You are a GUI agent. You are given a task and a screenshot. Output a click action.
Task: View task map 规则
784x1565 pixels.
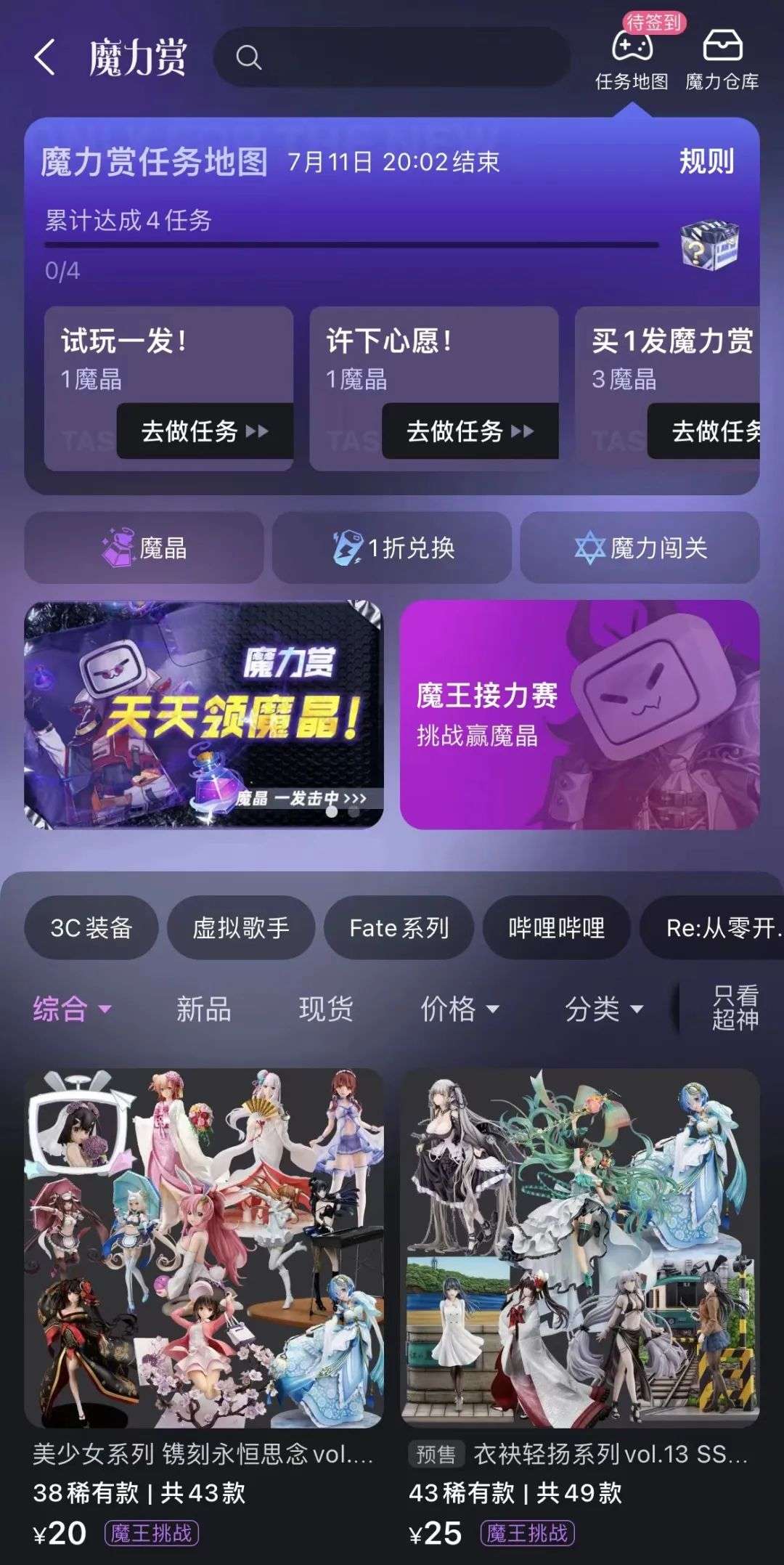coord(706,161)
